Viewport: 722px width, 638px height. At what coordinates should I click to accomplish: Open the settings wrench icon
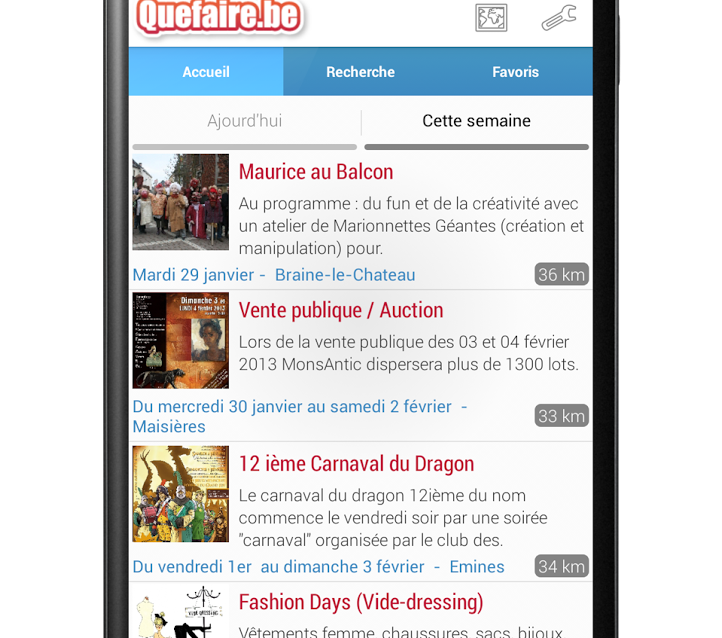tap(558, 18)
